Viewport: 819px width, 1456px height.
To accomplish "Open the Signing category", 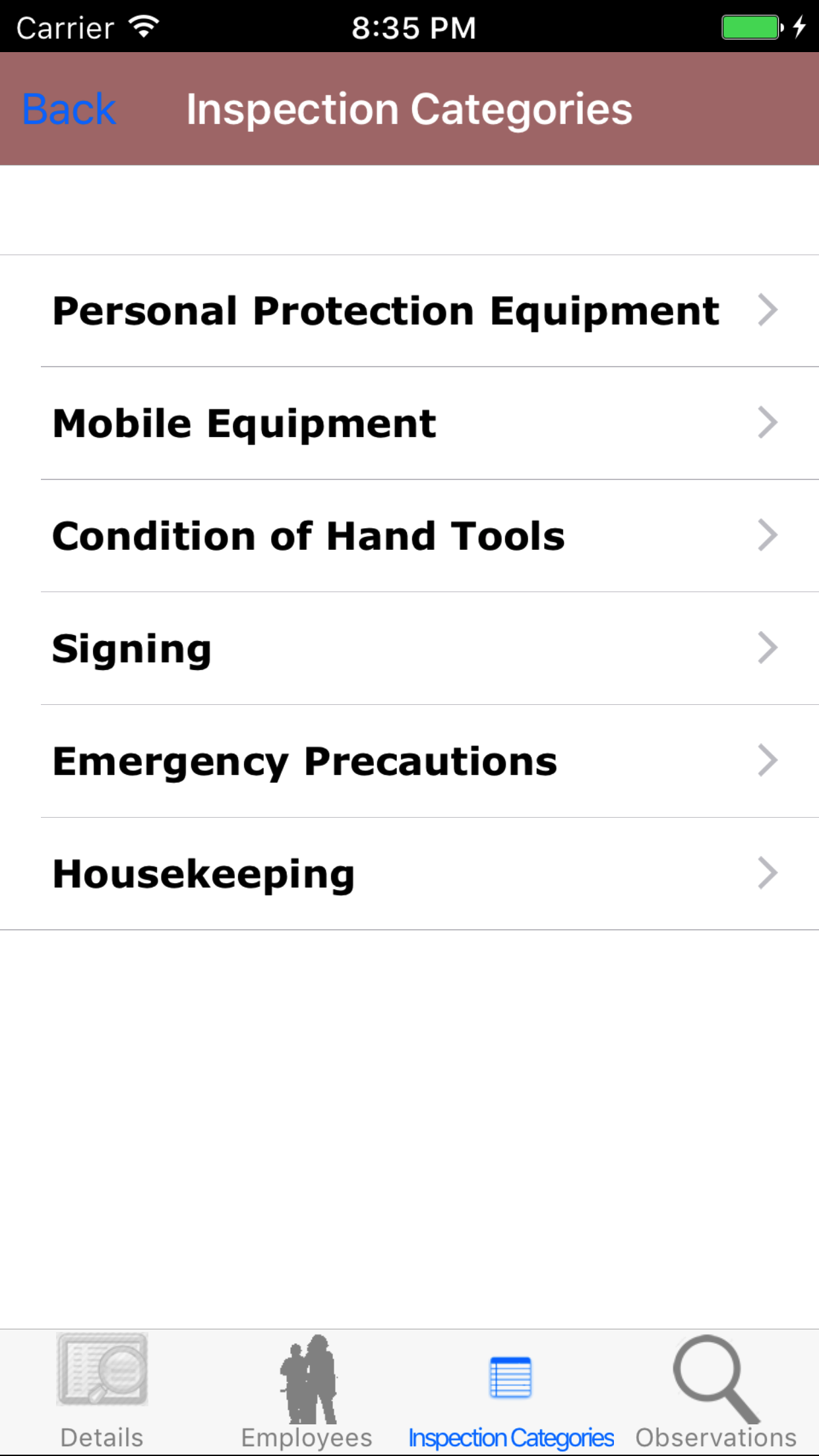I will [409, 649].
